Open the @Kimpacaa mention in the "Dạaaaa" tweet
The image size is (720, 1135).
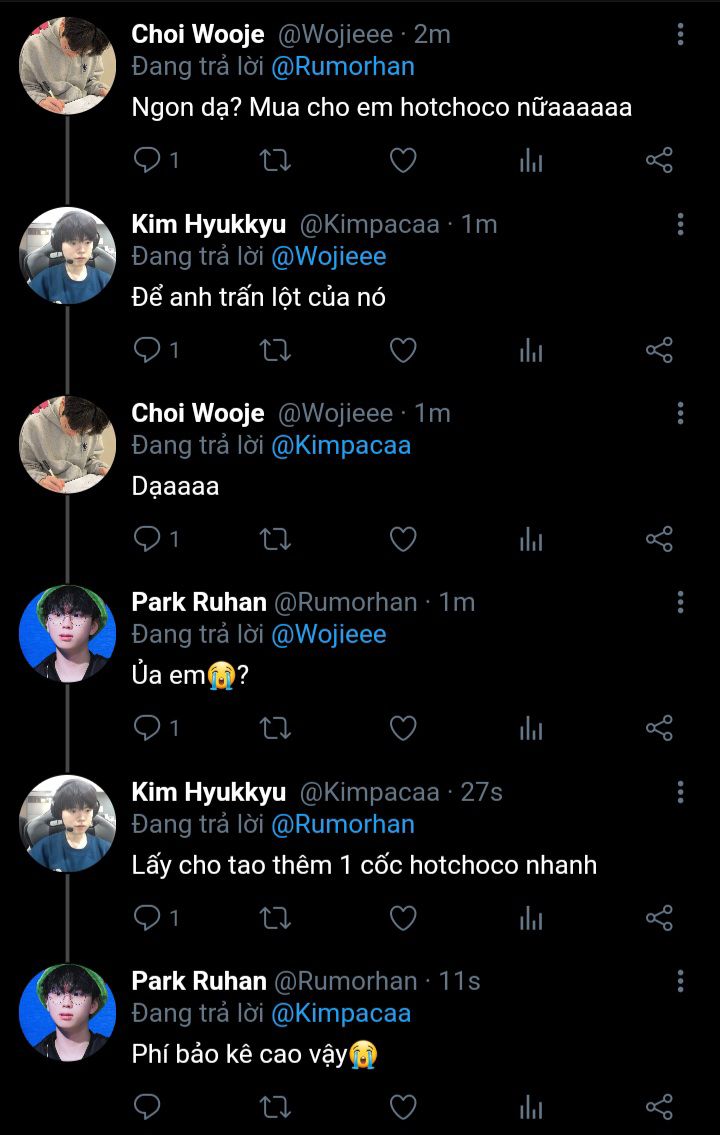coord(341,445)
